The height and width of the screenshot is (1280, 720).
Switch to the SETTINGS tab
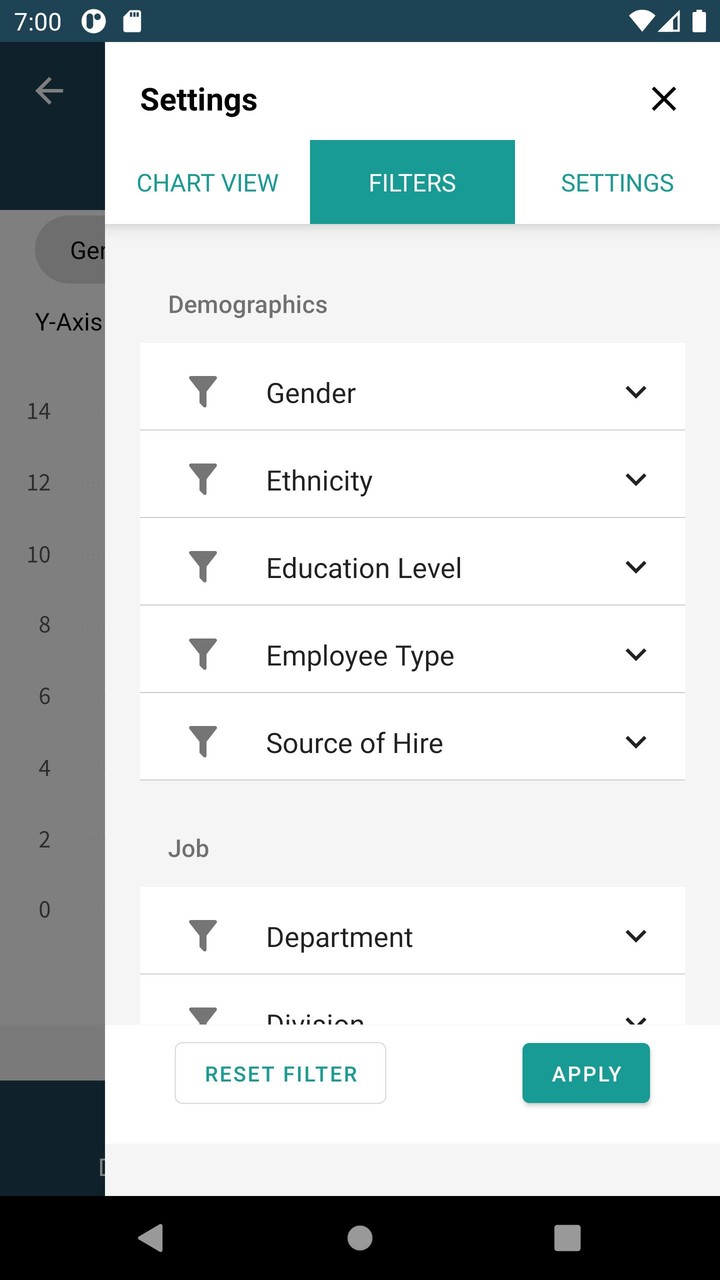coord(617,182)
